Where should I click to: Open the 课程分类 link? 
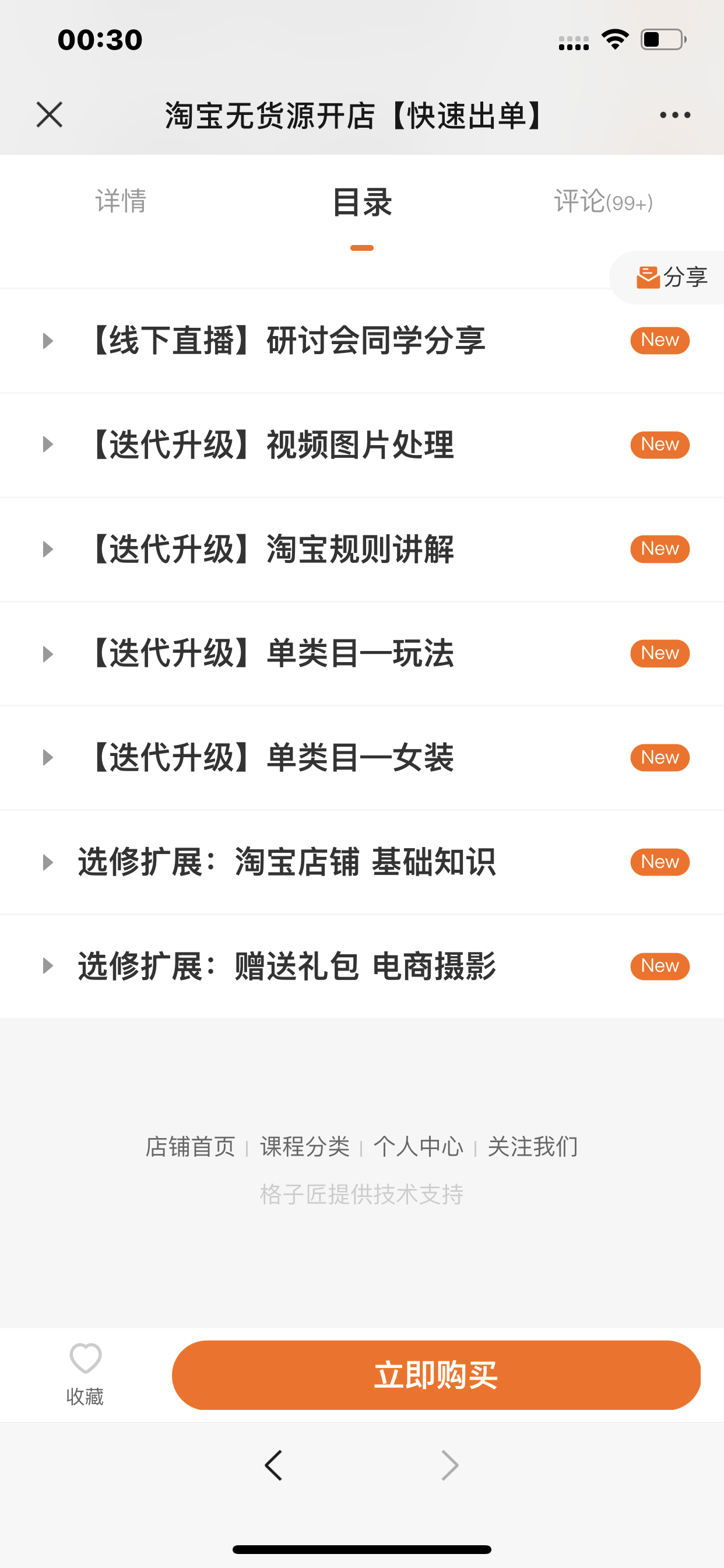click(305, 1147)
